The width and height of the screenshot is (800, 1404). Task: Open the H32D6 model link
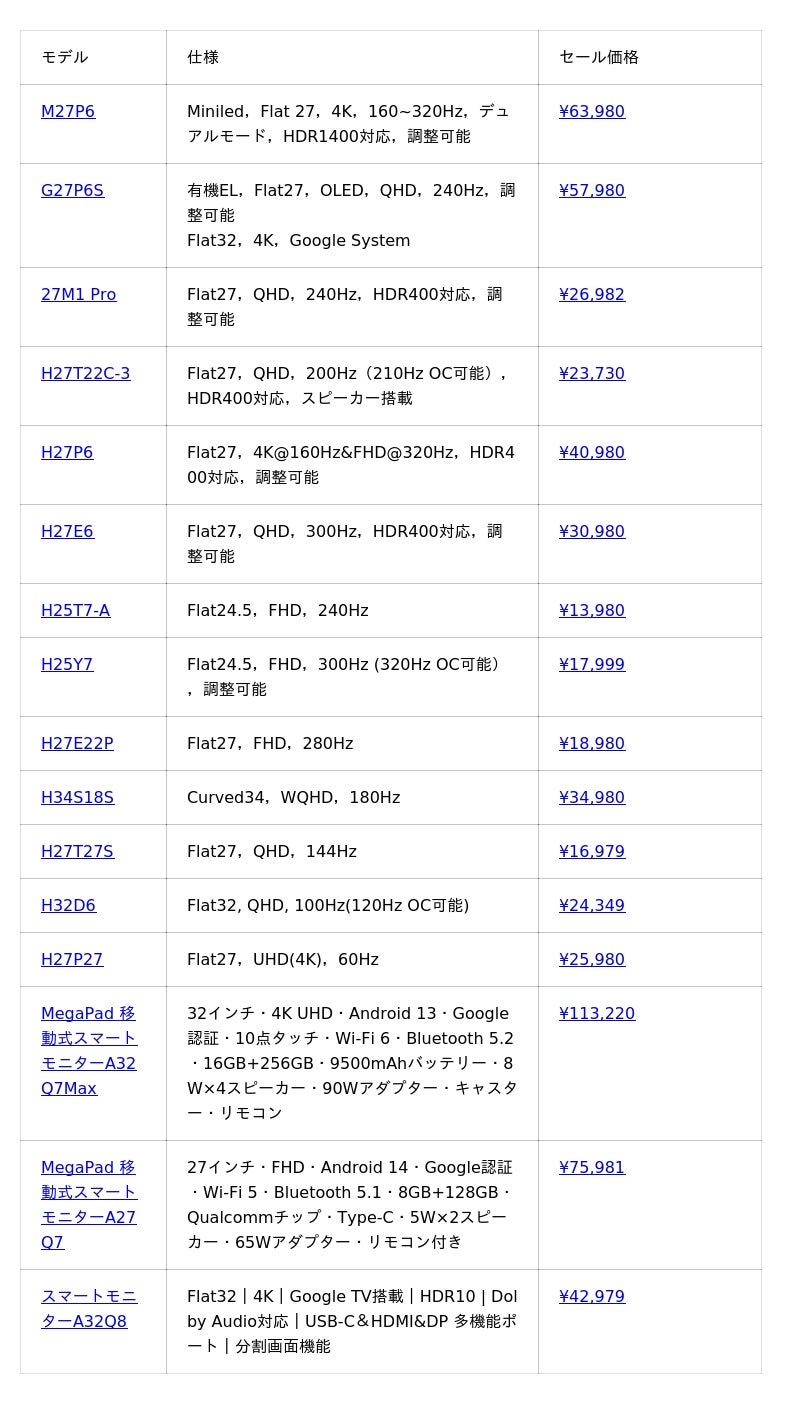pyautogui.click(x=68, y=906)
